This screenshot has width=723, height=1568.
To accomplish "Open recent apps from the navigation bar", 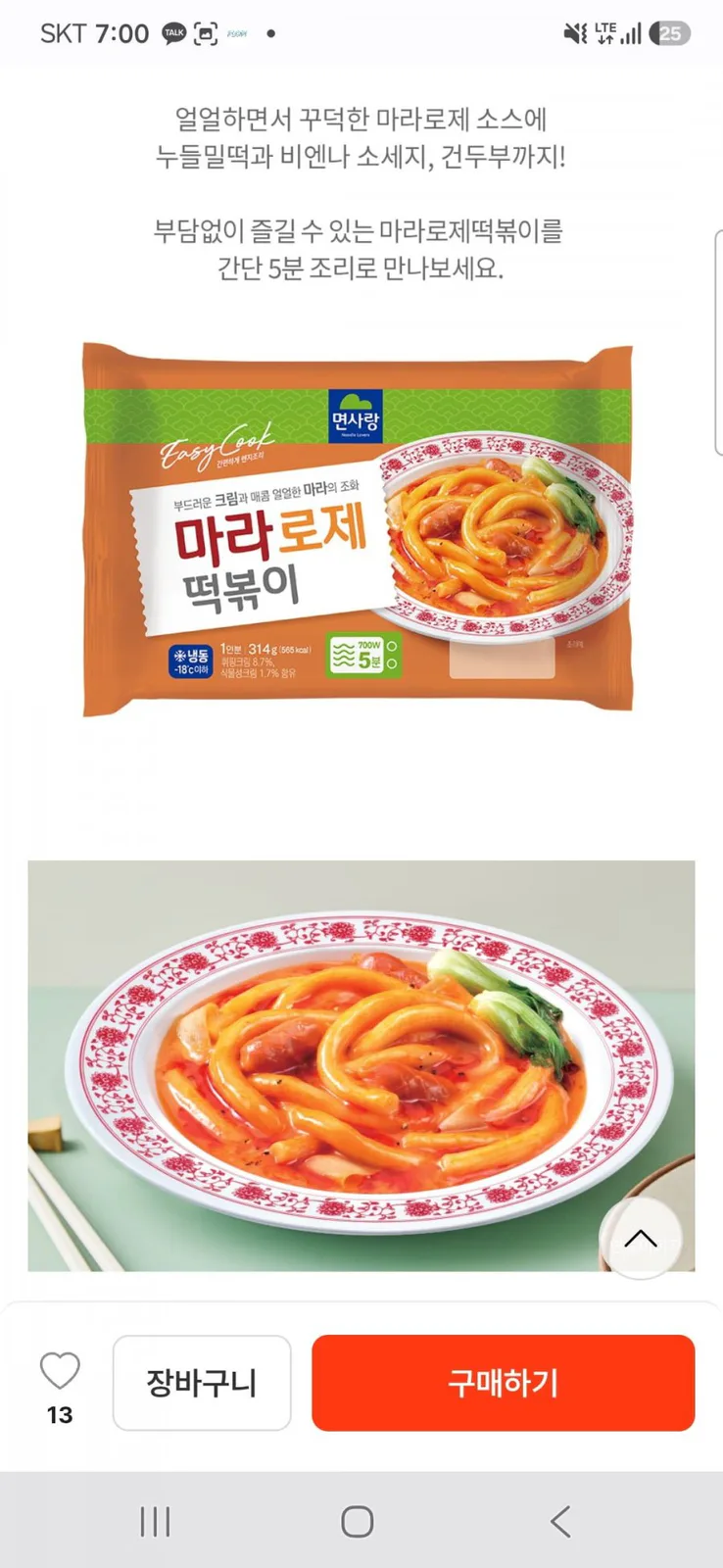I will point(155,1522).
